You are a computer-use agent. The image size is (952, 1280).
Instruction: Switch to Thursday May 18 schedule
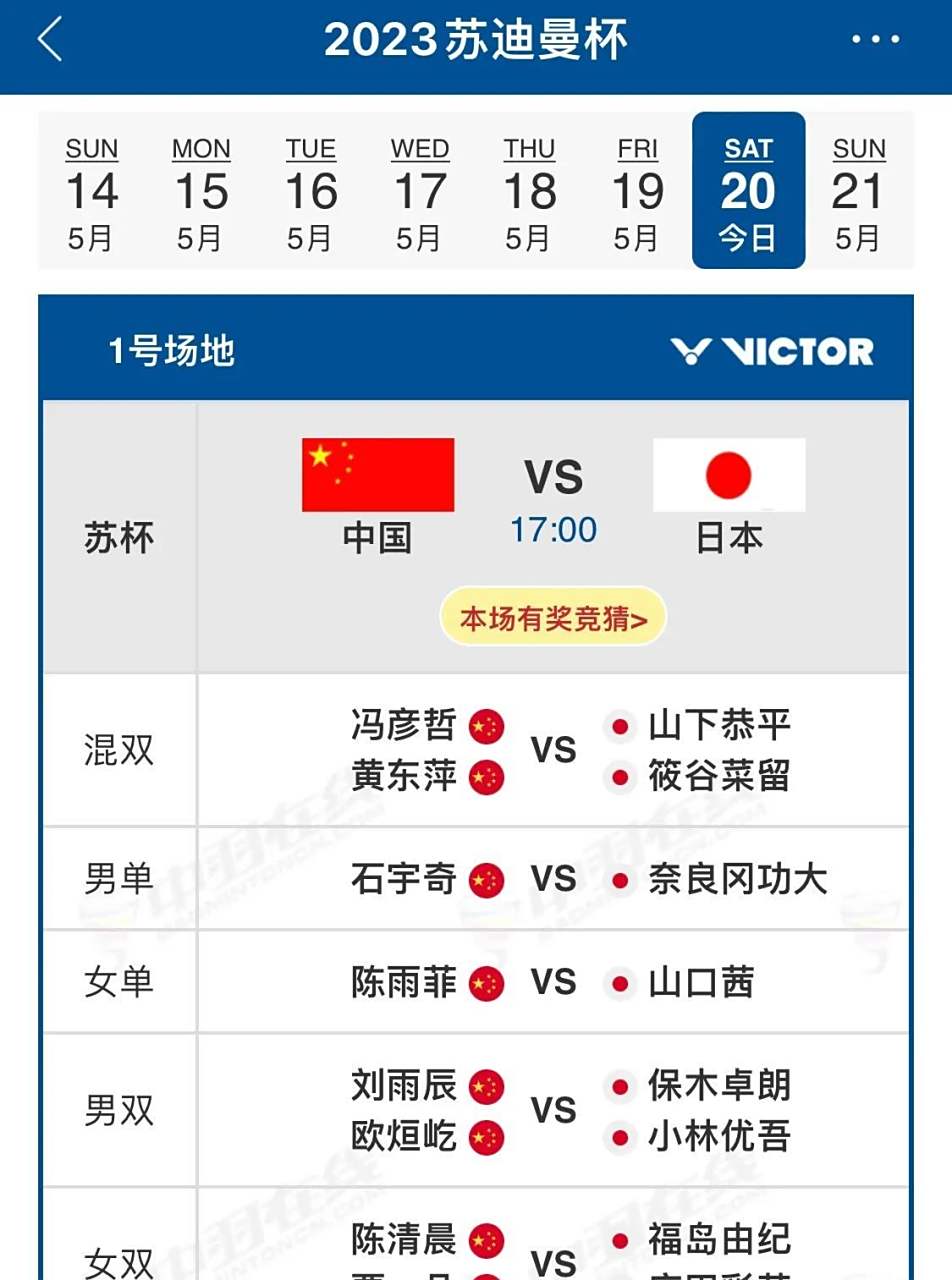(x=529, y=192)
